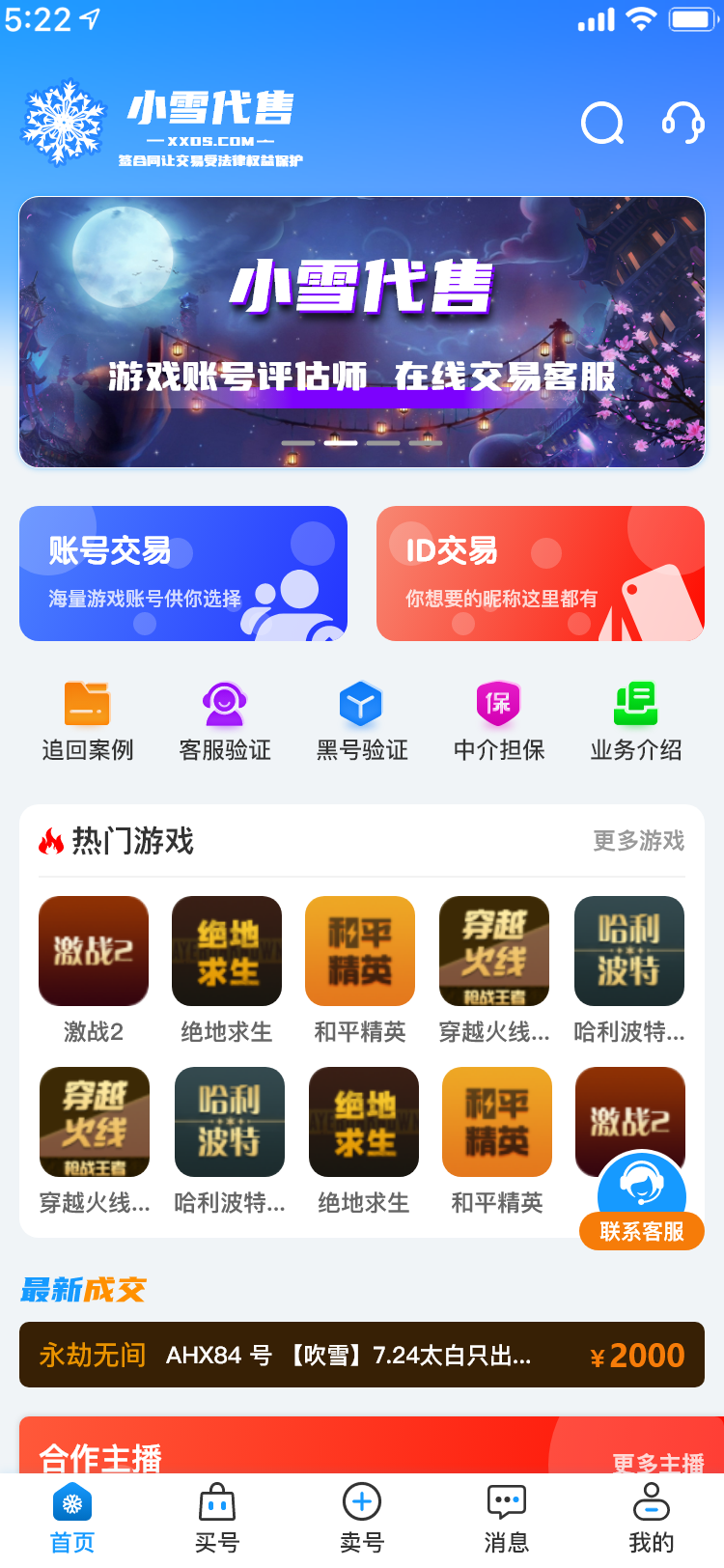This screenshot has height=1568, width=724.
Task: Go to the 首页 tab
Action: 72,1518
